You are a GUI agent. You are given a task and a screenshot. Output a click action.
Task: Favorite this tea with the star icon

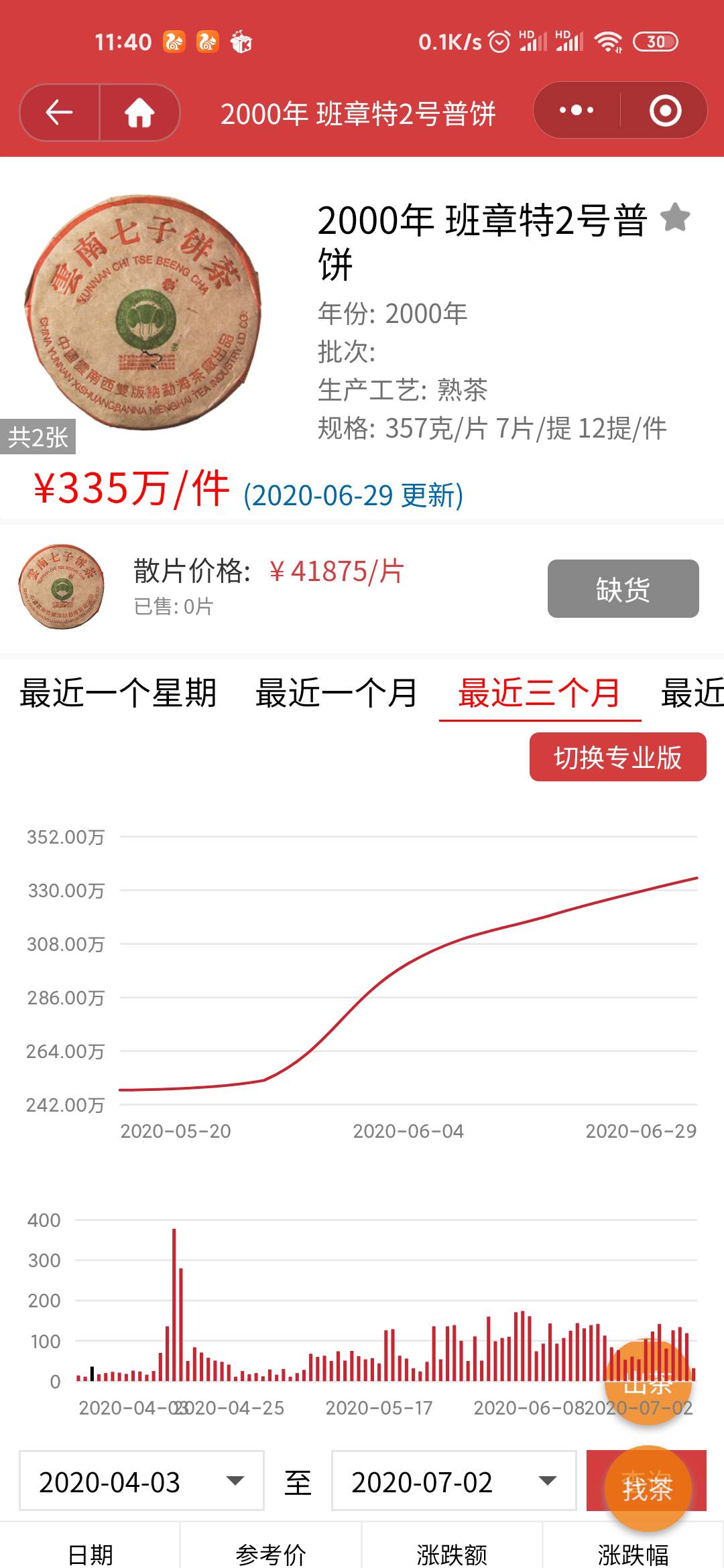coord(675,218)
